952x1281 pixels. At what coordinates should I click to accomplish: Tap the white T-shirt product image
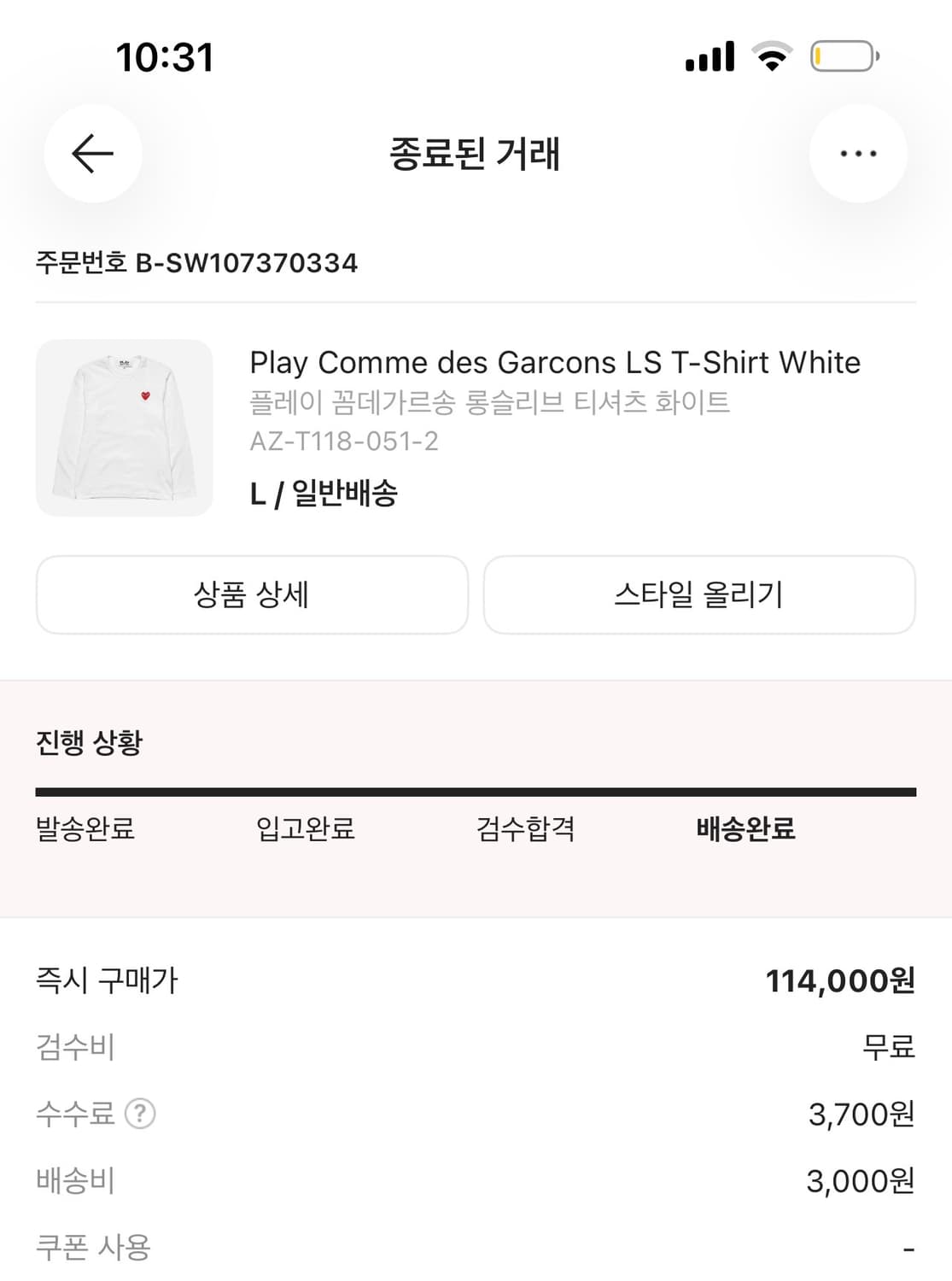(122, 425)
